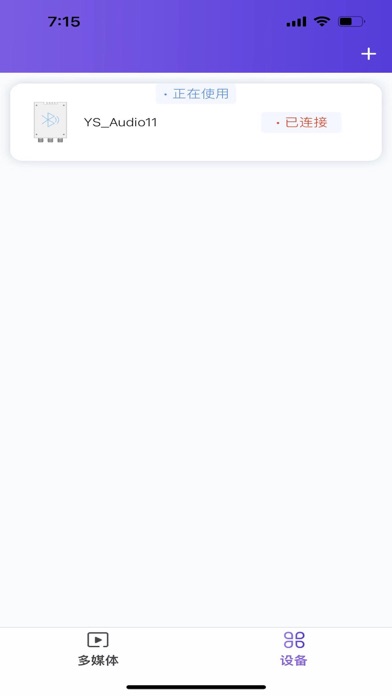Switch to the 多媒体 tab
Image resolution: width=392 pixels, height=696 pixels.
coord(98,649)
